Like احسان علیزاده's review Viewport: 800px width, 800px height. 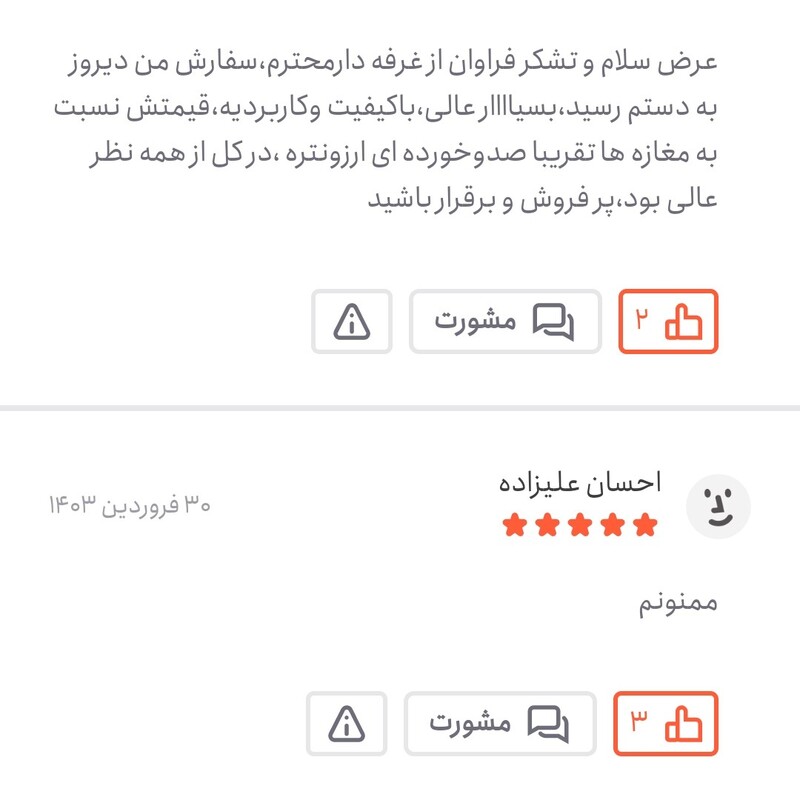click(x=665, y=723)
